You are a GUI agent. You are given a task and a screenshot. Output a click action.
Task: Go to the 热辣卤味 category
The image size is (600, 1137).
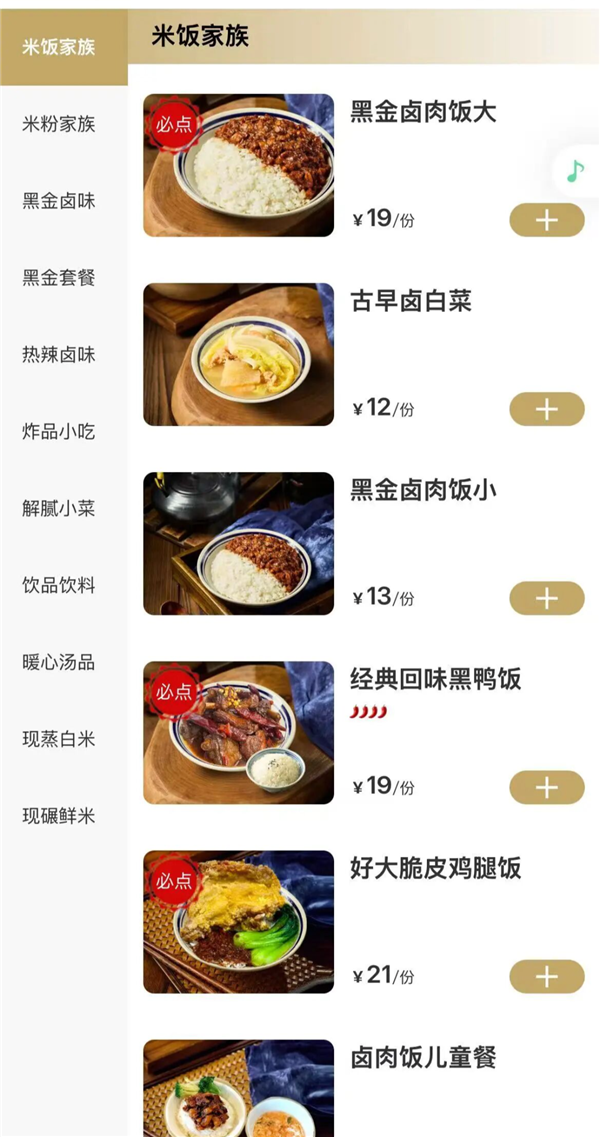(59, 355)
